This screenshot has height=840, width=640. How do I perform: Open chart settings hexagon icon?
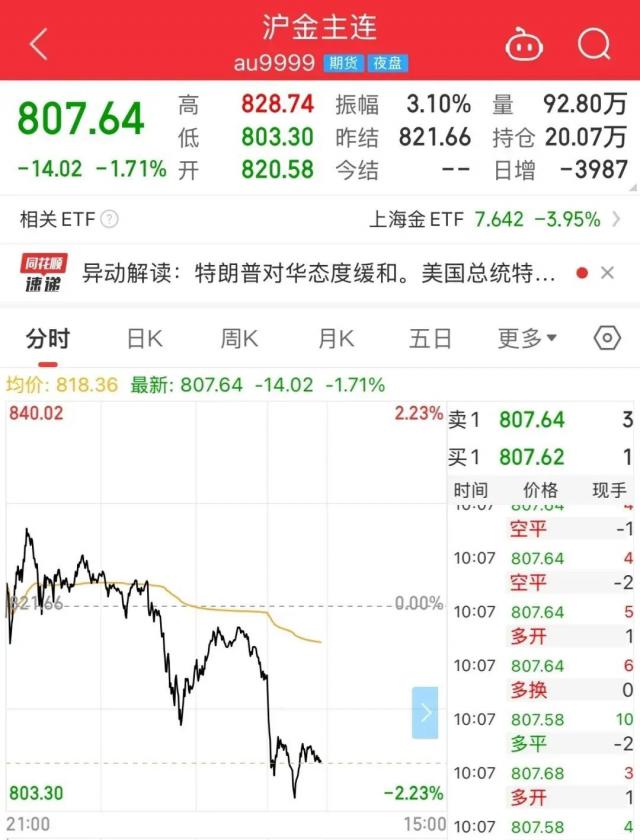point(607,338)
